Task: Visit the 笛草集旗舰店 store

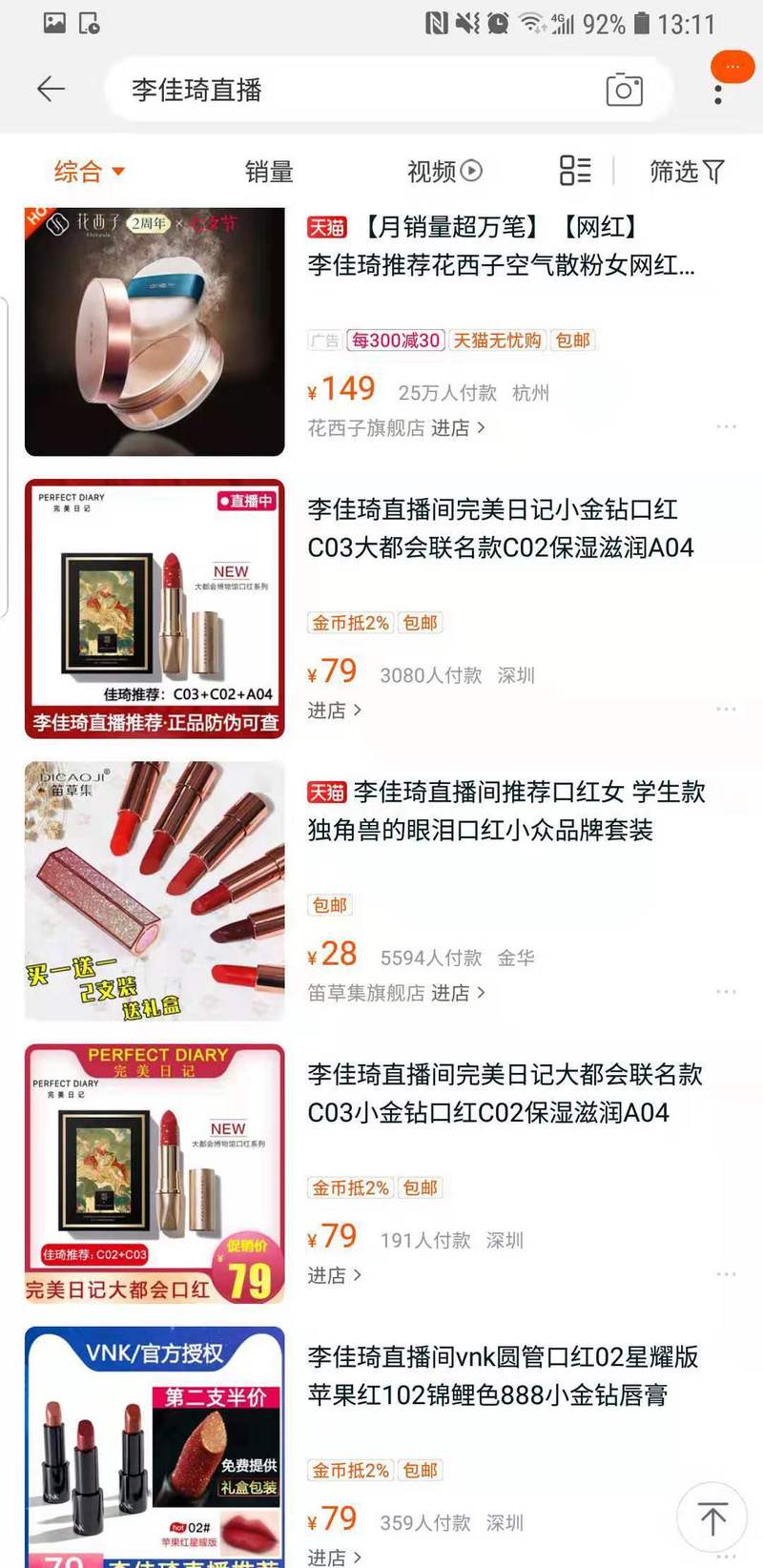Action: pos(396,993)
